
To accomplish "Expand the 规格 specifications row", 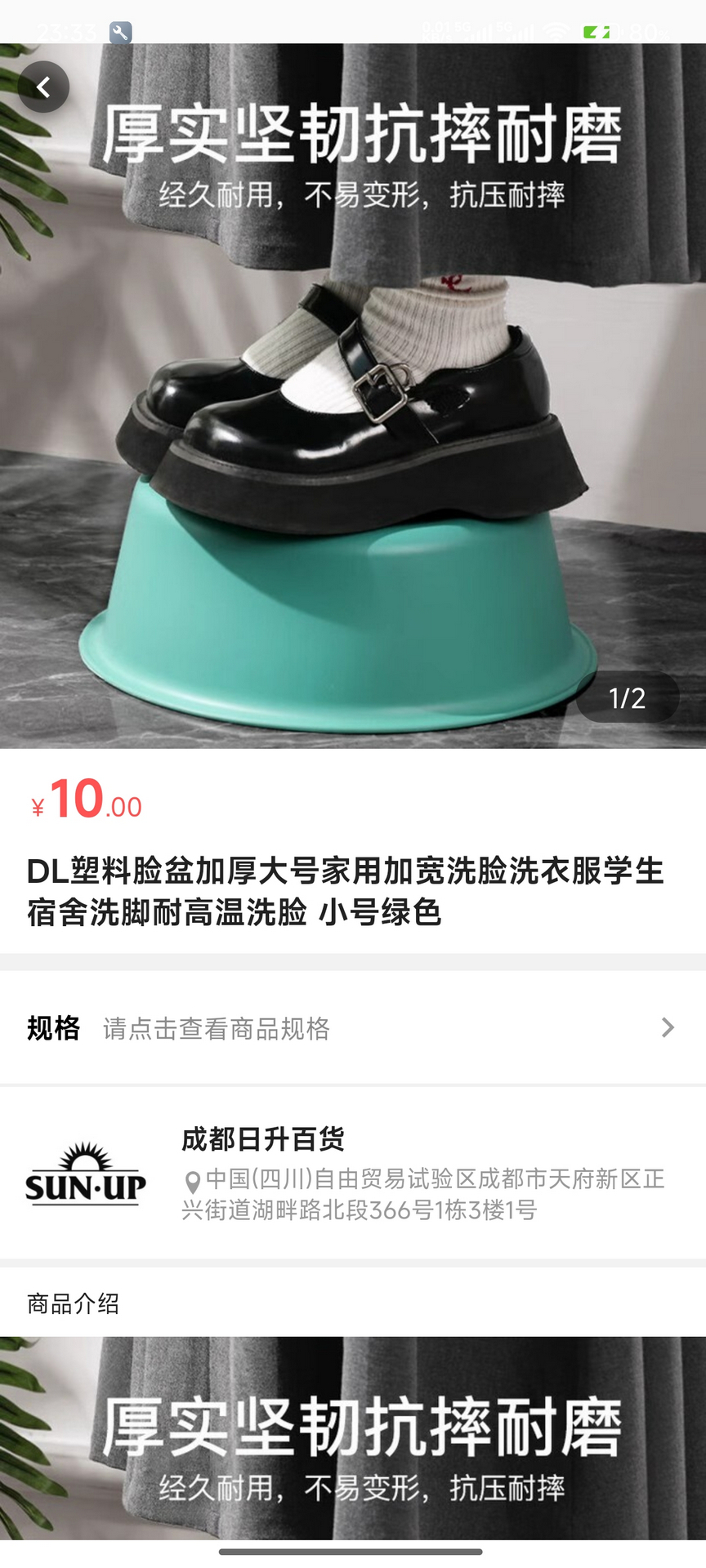I will (x=353, y=1027).
